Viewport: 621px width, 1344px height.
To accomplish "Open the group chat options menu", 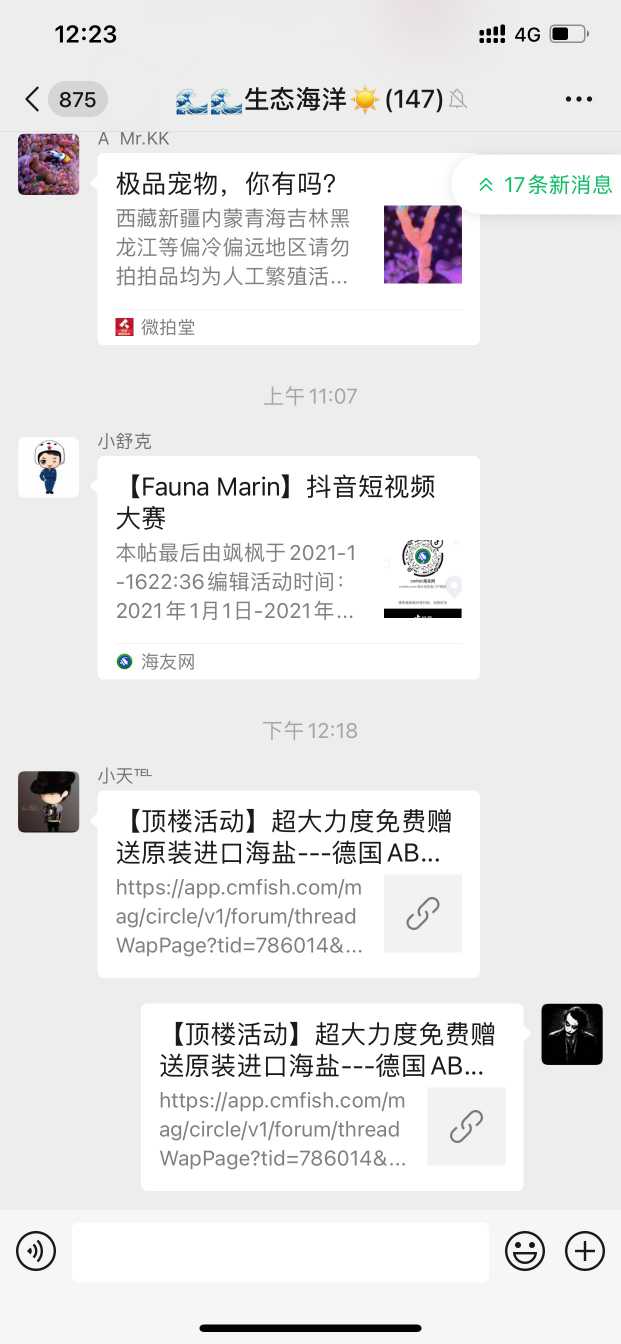I will [x=579, y=99].
